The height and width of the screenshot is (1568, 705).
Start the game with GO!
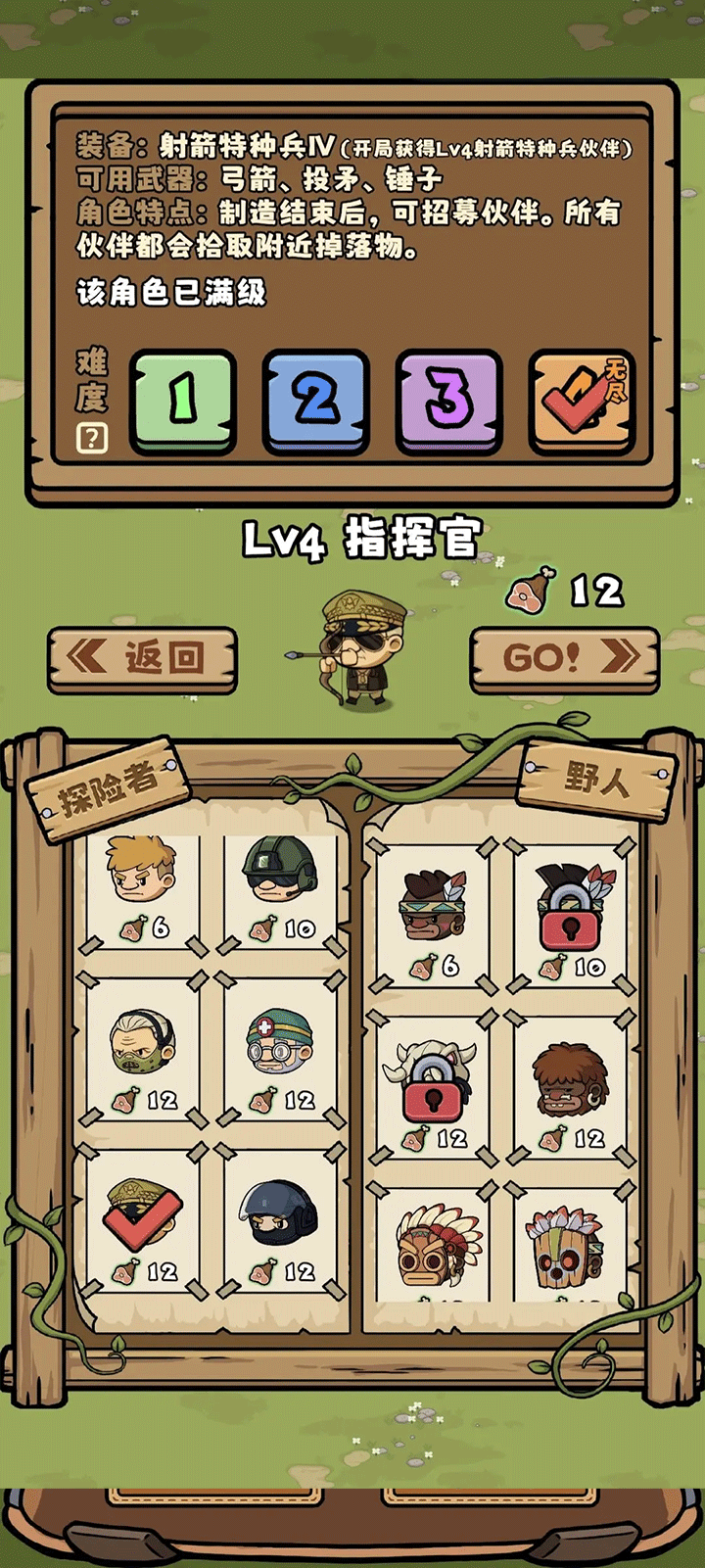(x=565, y=658)
